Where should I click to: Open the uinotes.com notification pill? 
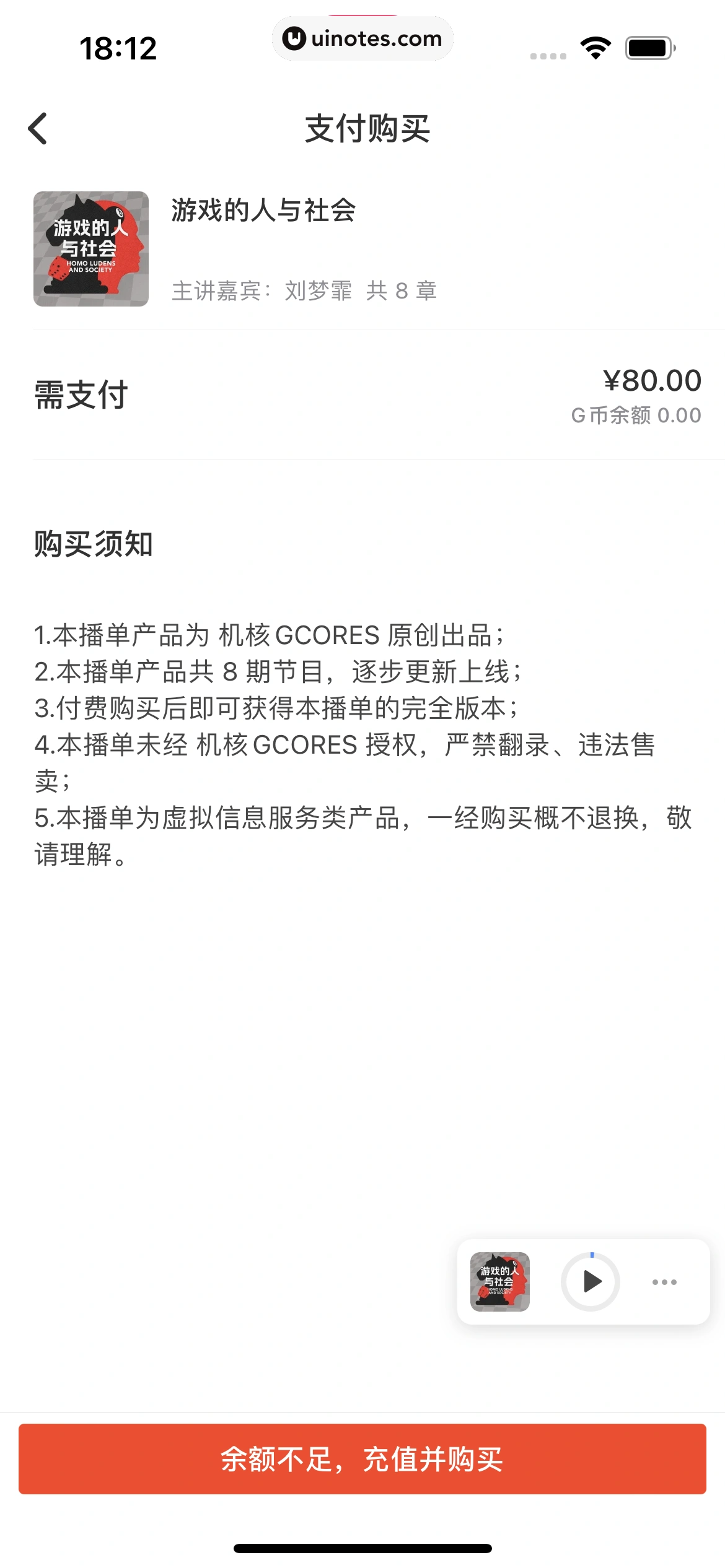coord(362,38)
